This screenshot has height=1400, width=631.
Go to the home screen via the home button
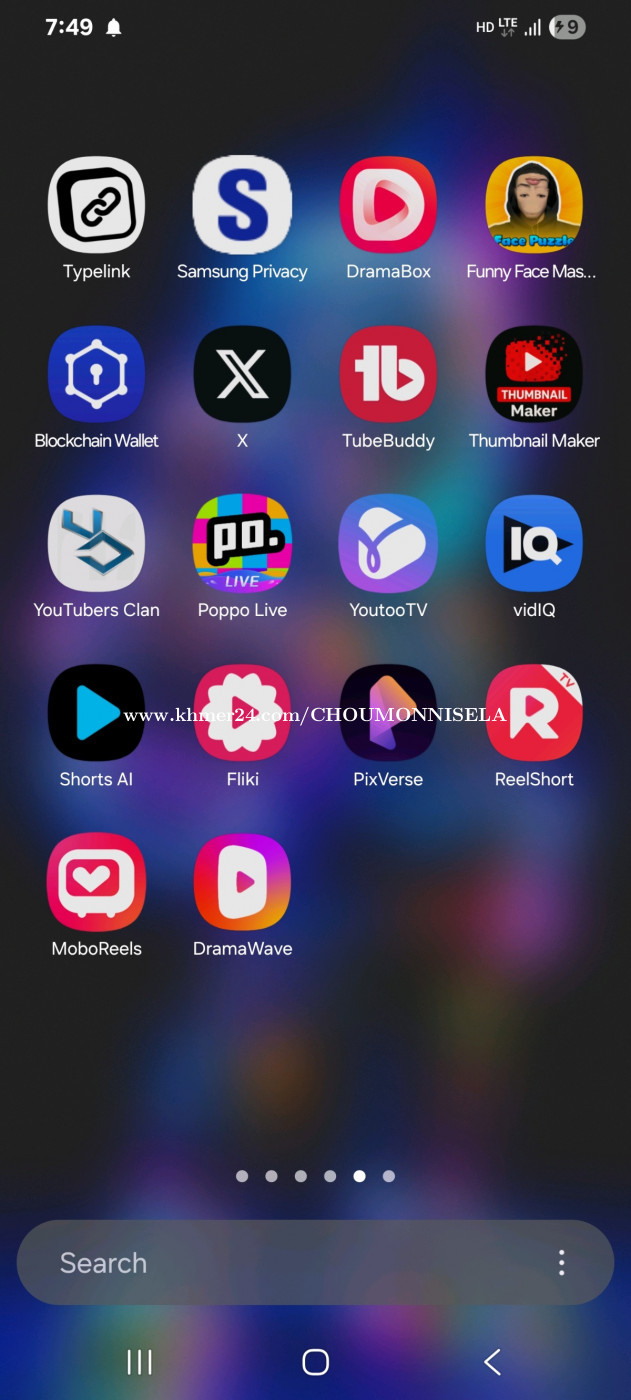315,1361
